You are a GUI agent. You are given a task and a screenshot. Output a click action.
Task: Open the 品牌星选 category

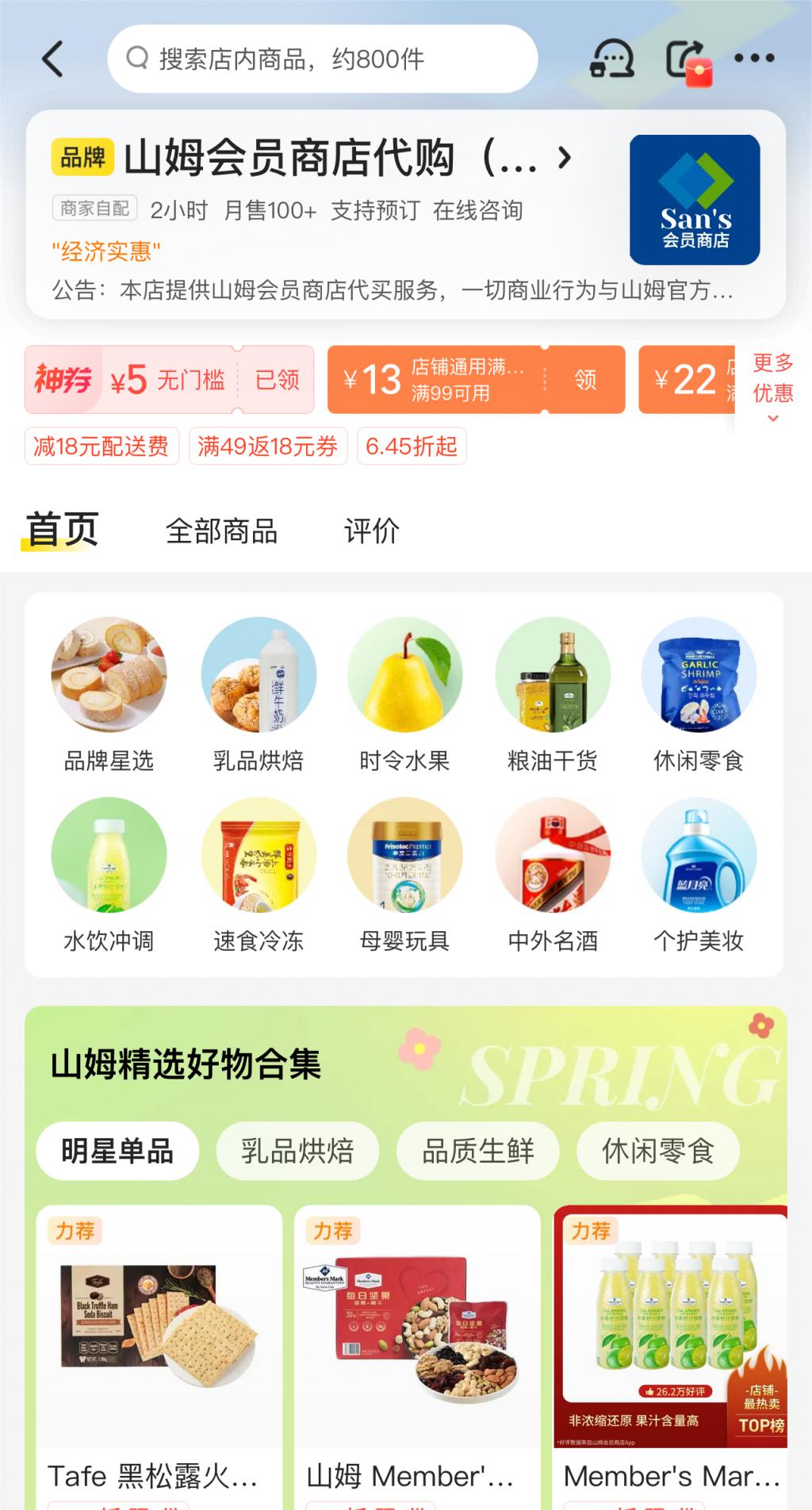[109, 696]
